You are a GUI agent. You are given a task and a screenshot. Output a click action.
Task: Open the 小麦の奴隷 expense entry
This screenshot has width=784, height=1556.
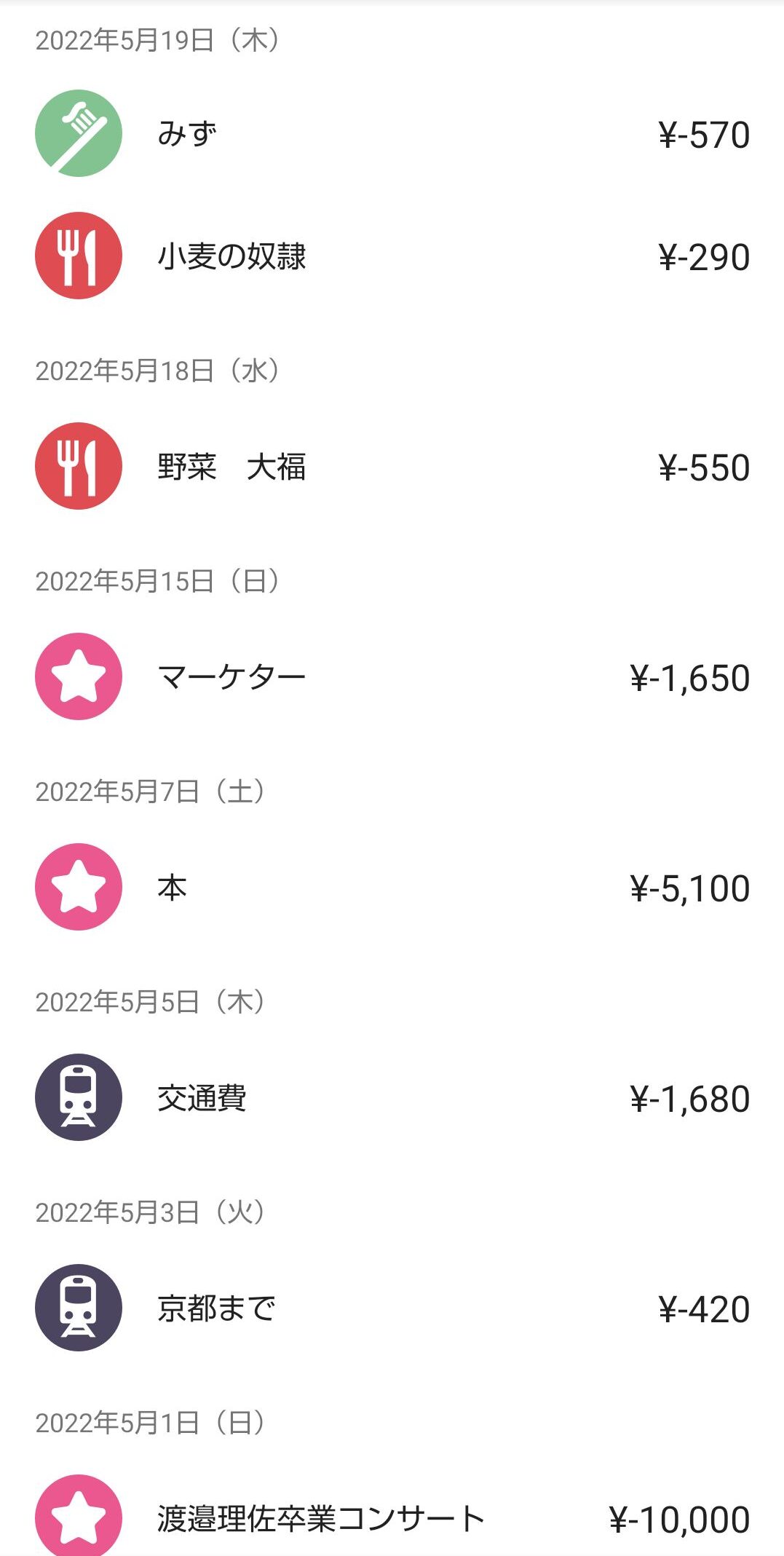tap(392, 256)
